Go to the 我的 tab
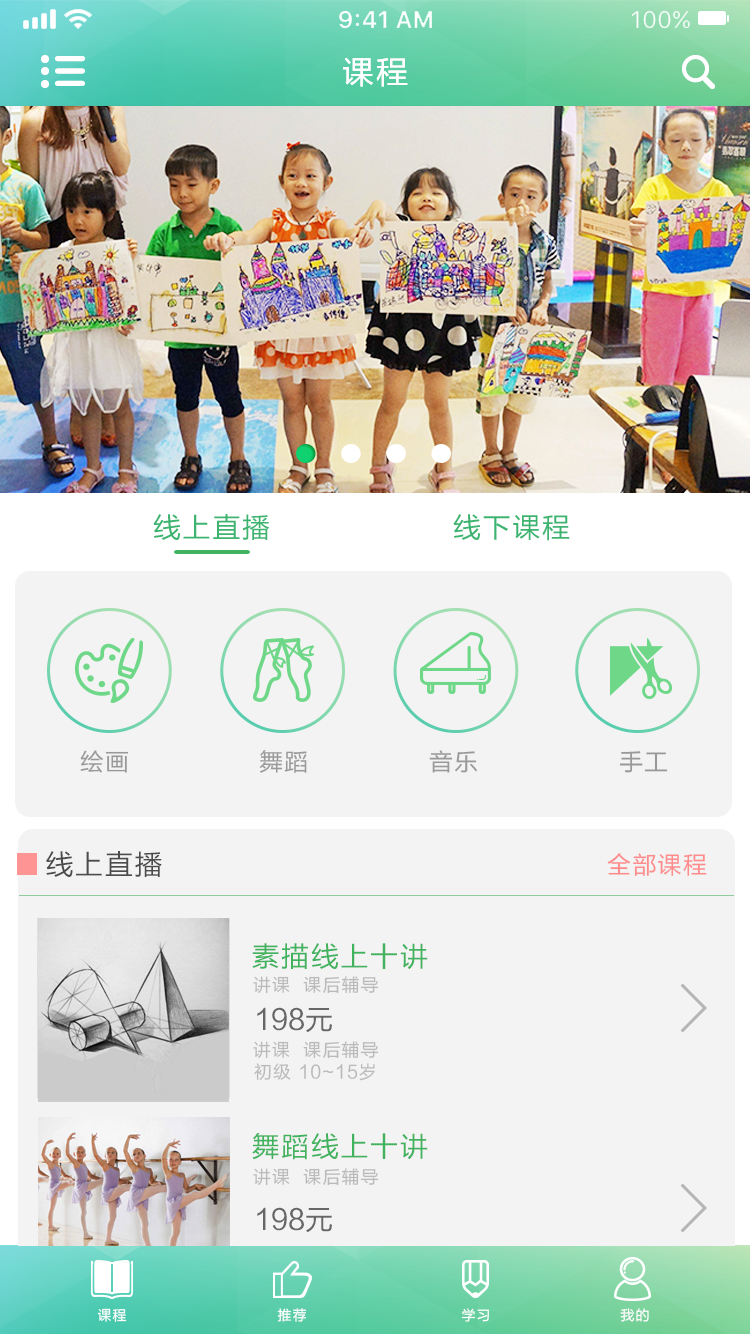Image resolution: width=750 pixels, height=1334 pixels. pos(633,1291)
